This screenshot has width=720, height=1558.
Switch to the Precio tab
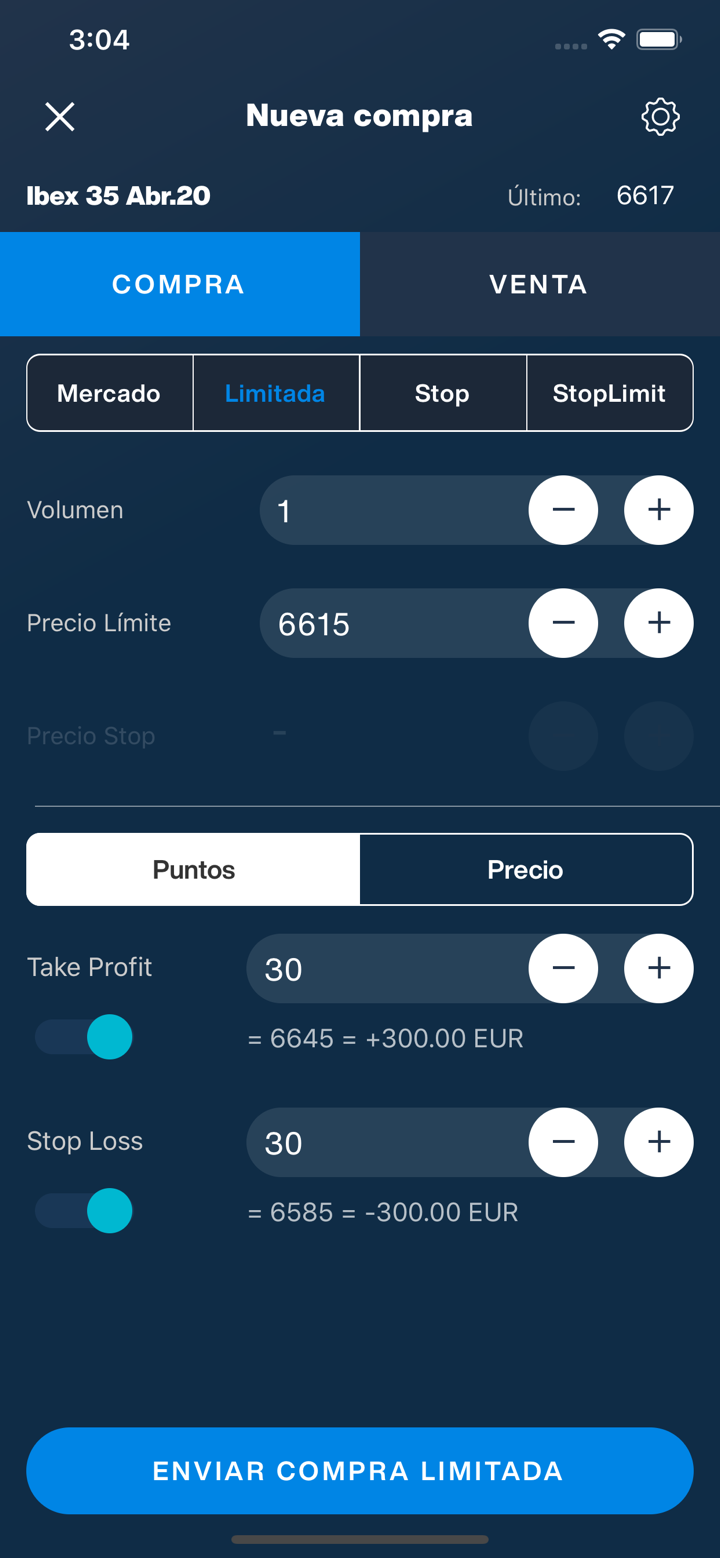pos(526,869)
